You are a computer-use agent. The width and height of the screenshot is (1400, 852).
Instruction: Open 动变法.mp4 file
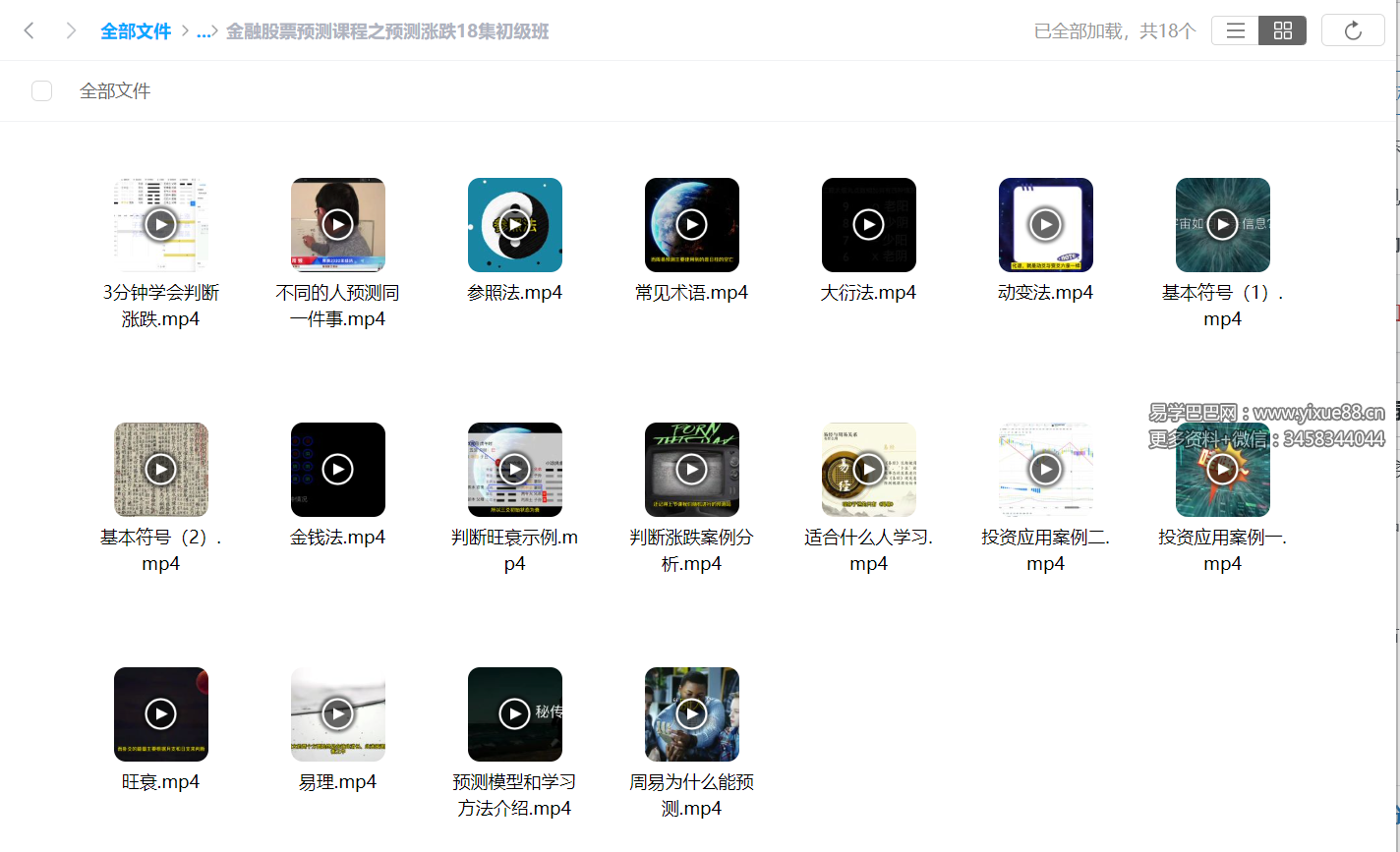[x=1046, y=225]
